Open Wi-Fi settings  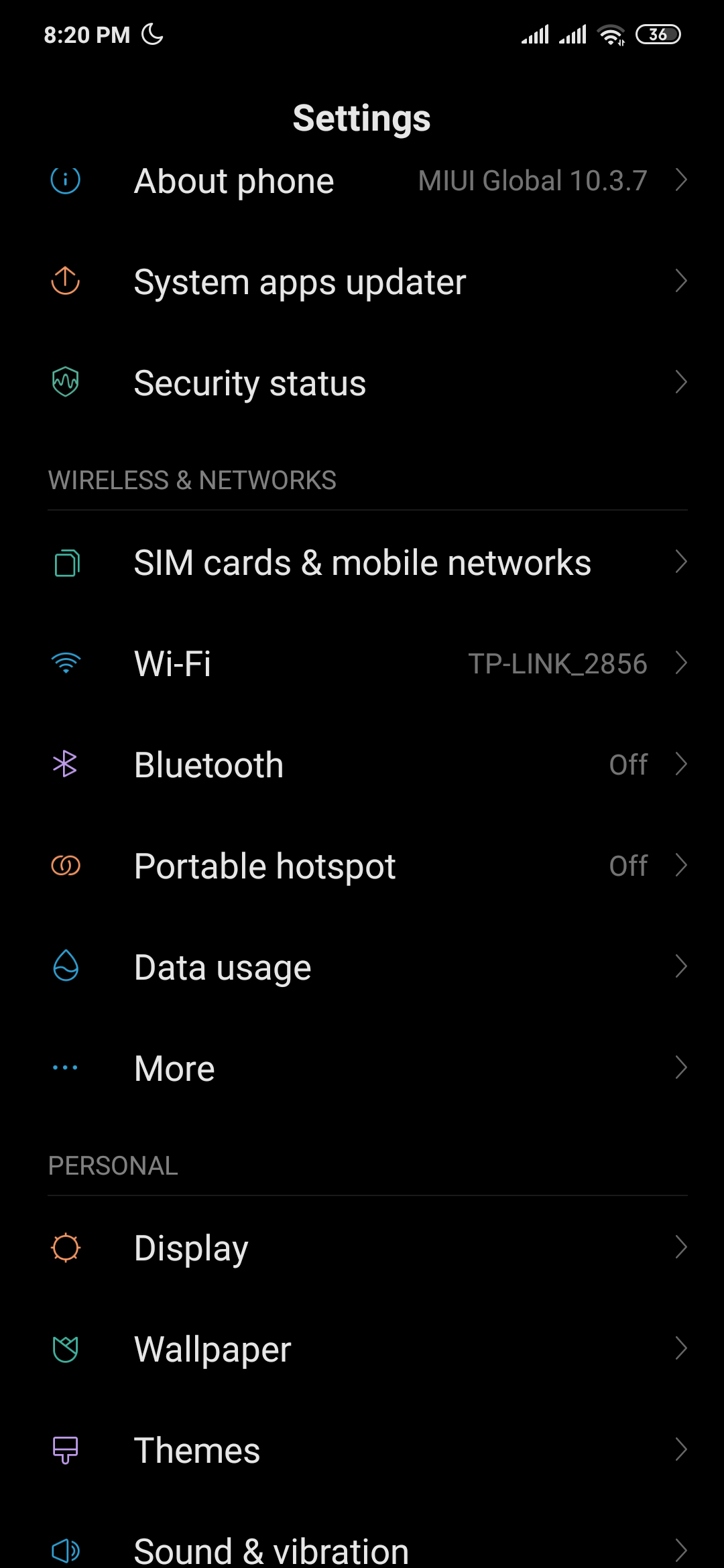click(362, 663)
